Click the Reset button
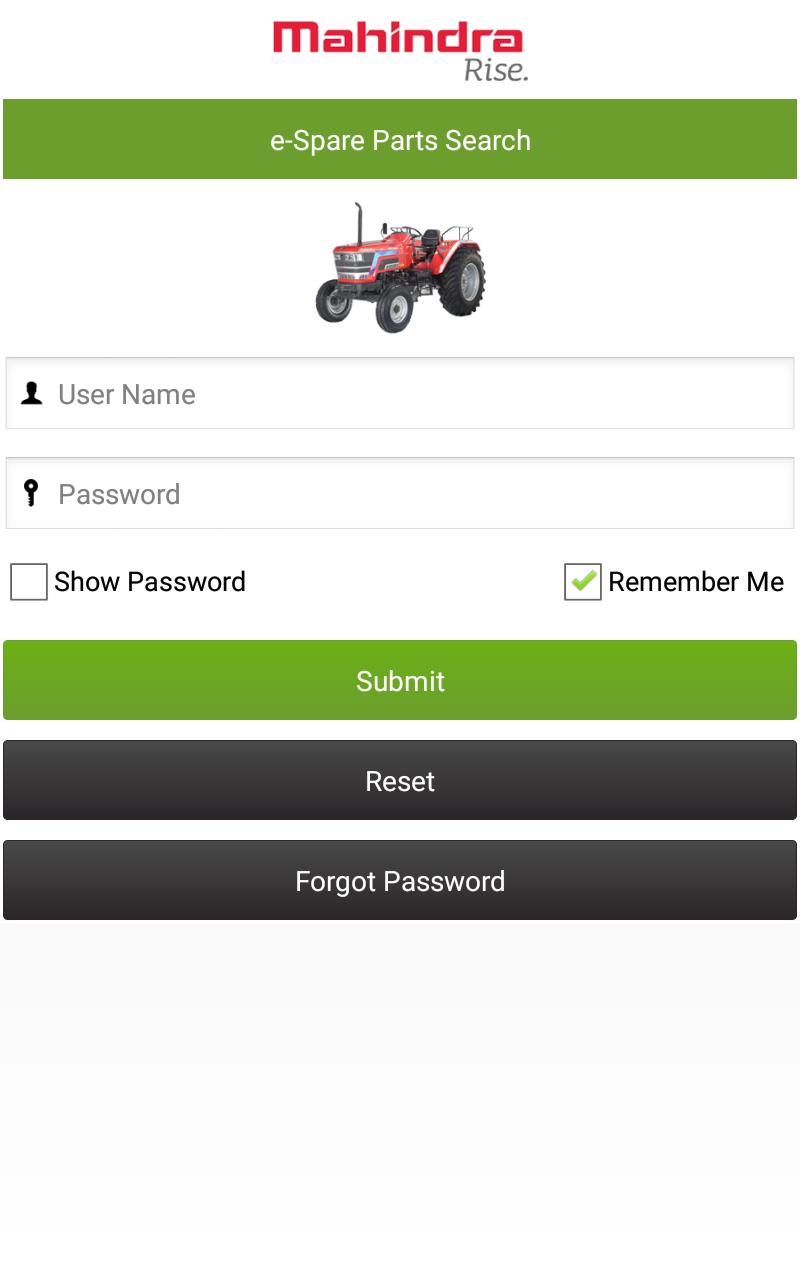 coord(400,780)
